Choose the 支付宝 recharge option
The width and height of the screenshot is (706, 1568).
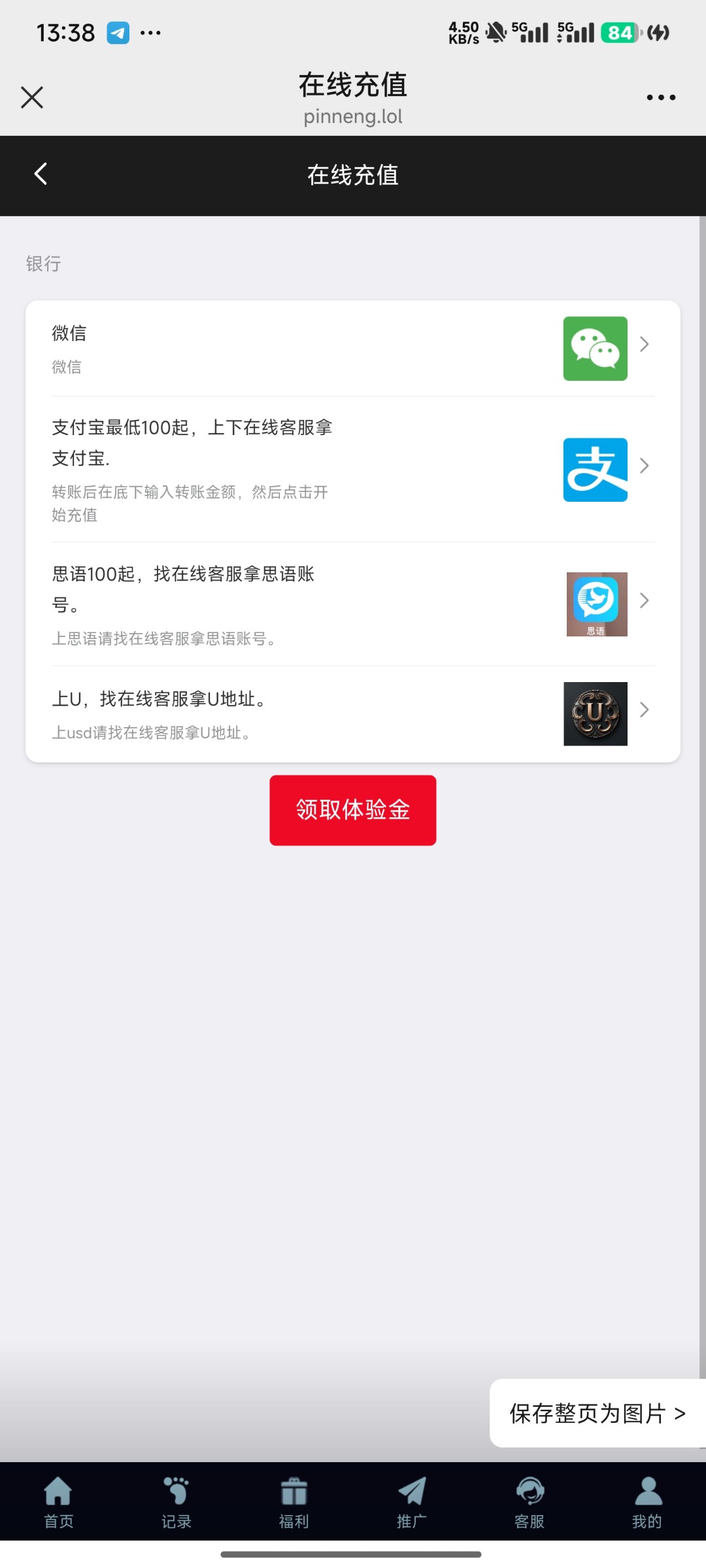[353, 470]
